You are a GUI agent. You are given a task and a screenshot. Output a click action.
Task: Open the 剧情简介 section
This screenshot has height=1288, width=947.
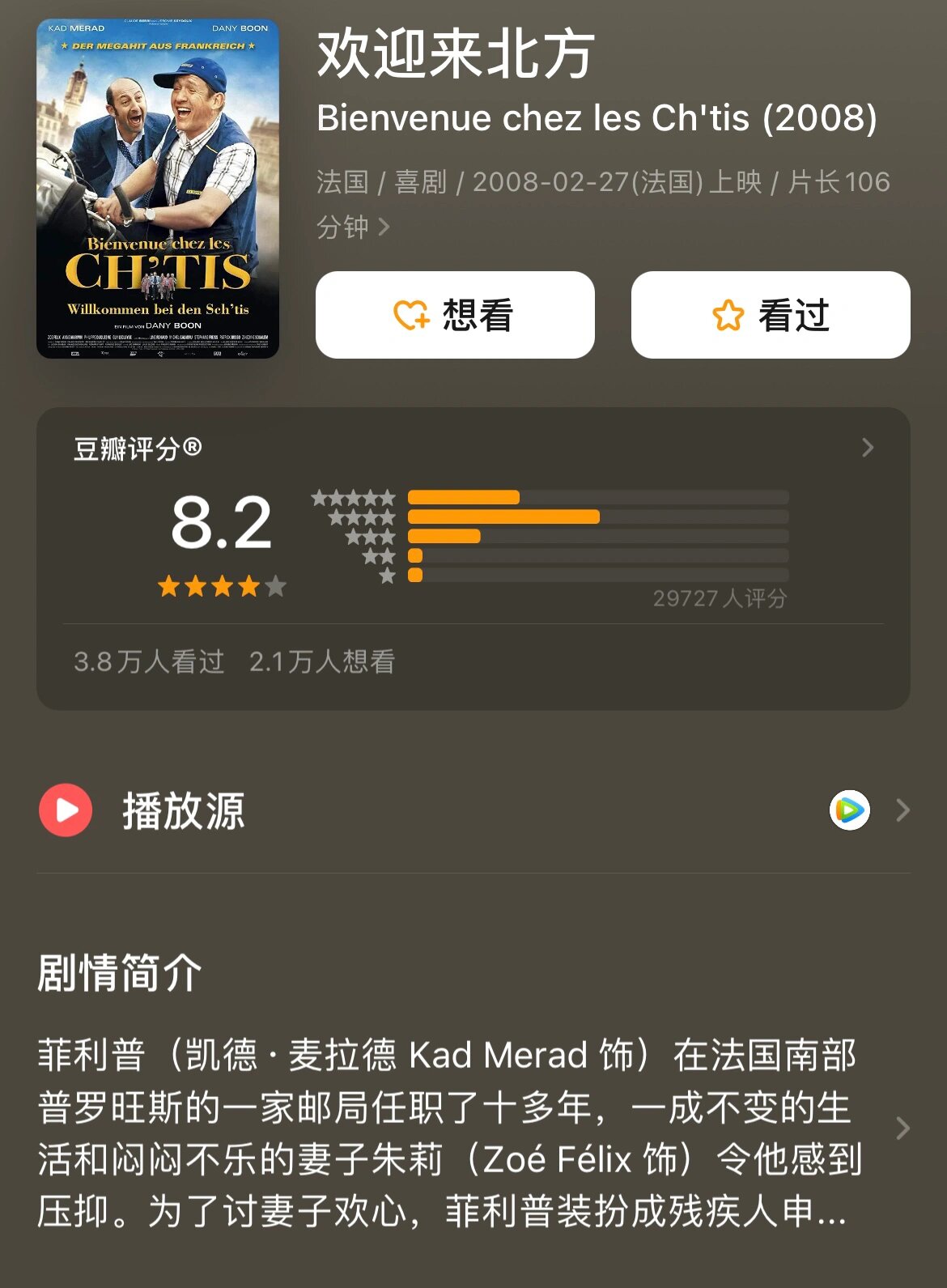point(118,977)
